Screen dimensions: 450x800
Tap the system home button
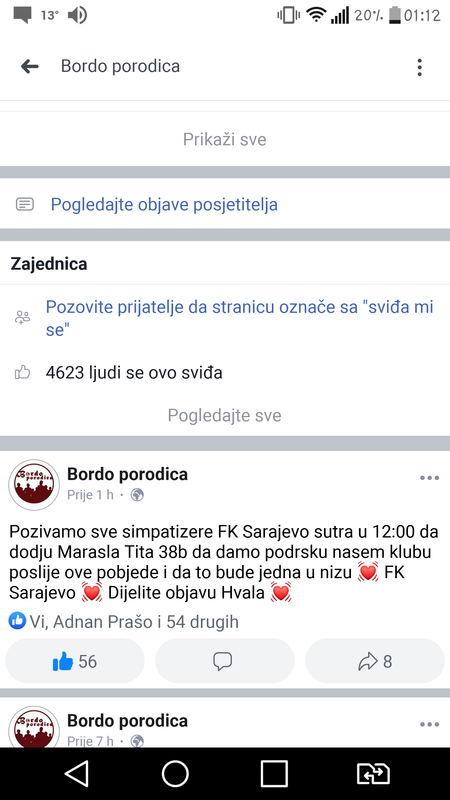coord(175,774)
